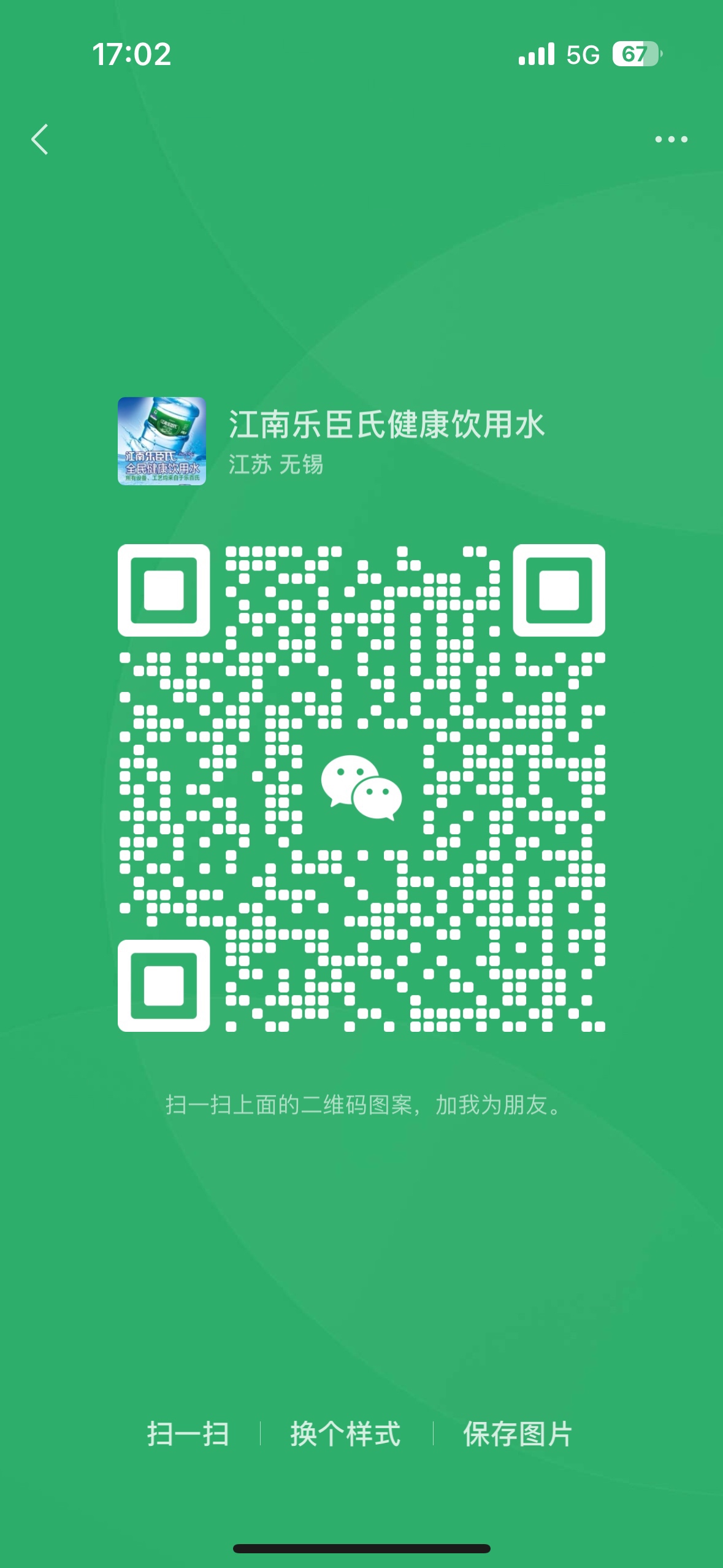Go back using the top-left arrow
The height and width of the screenshot is (1568, 723).
tap(40, 139)
